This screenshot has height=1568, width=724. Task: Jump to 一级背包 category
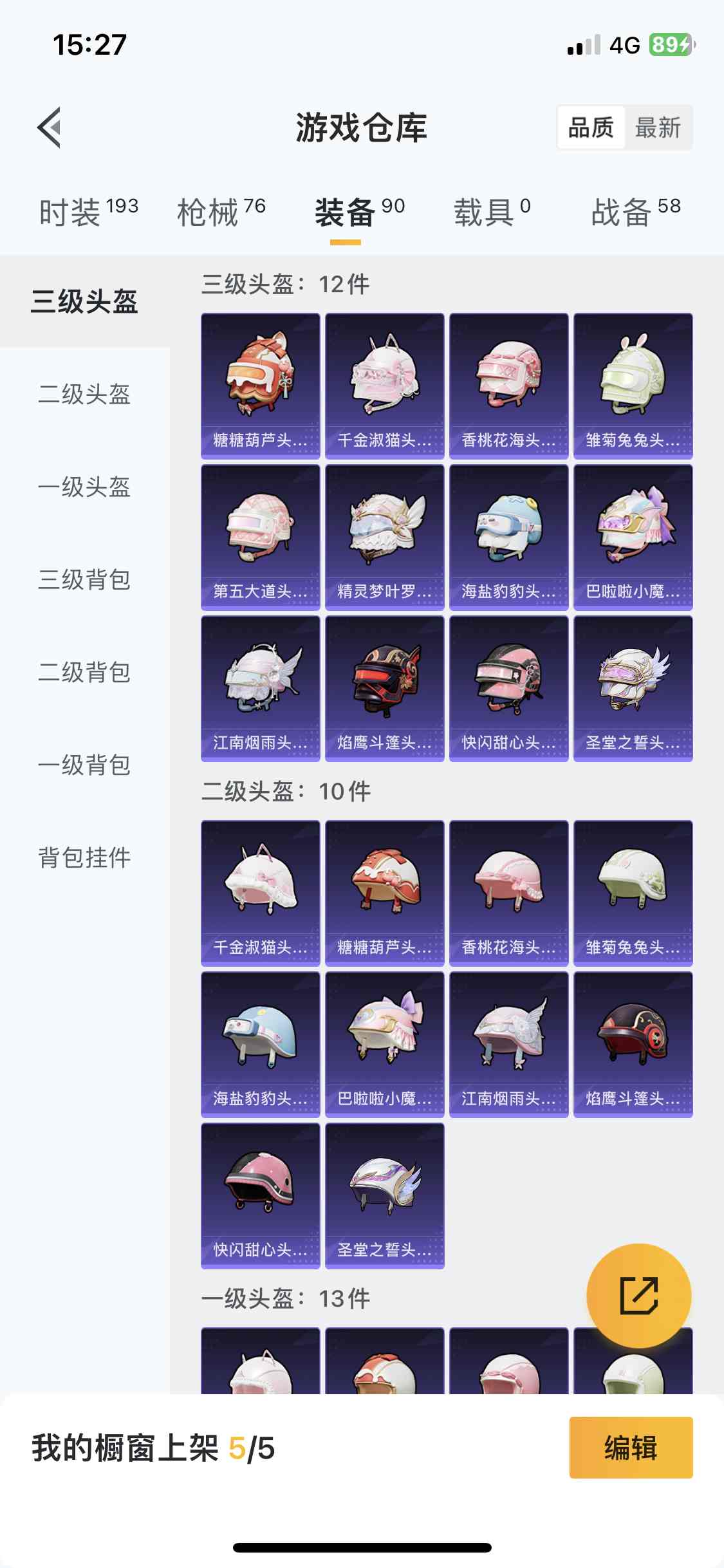tap(84, 765)
